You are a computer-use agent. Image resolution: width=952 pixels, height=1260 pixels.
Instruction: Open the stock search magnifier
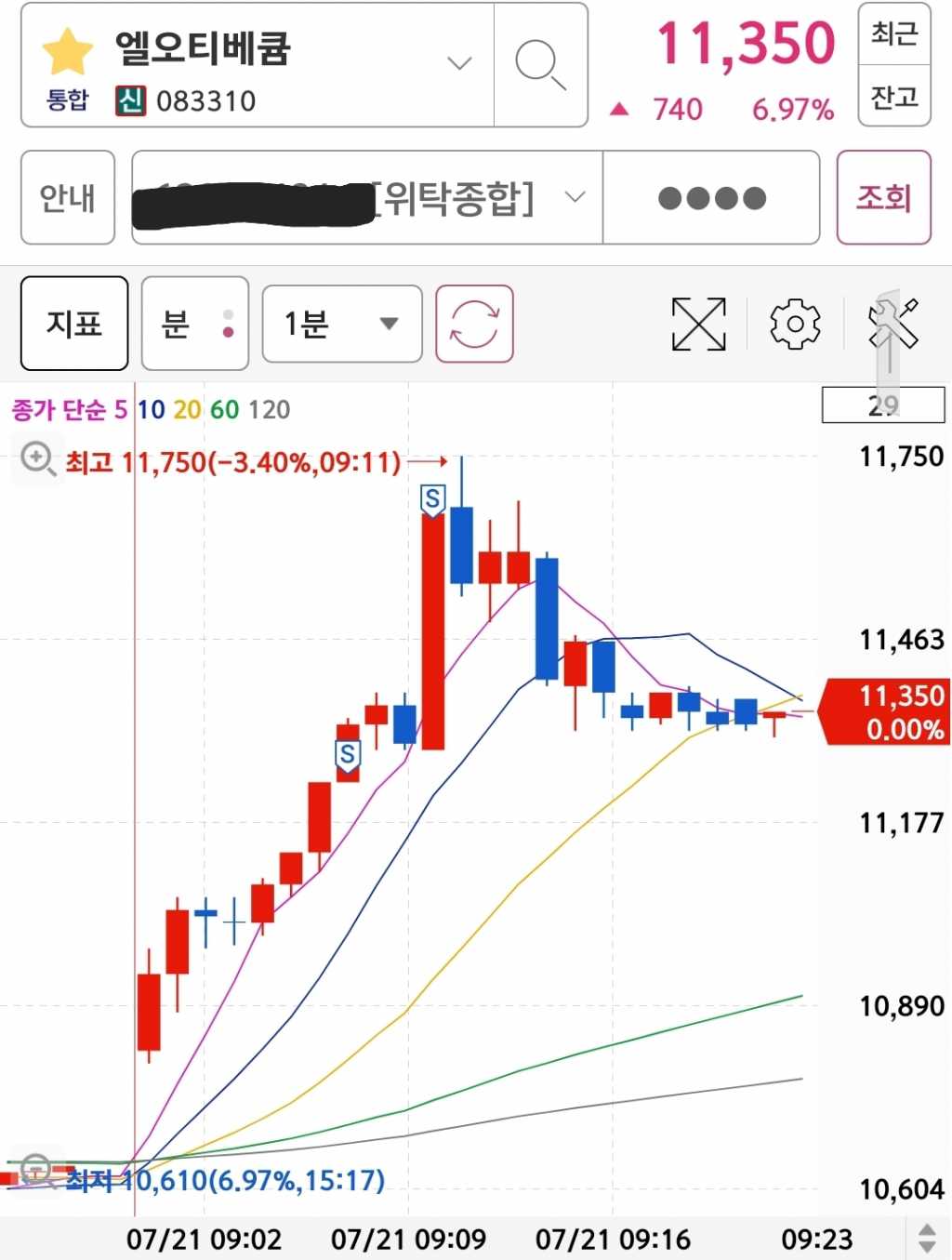click(x=540, y=64)
